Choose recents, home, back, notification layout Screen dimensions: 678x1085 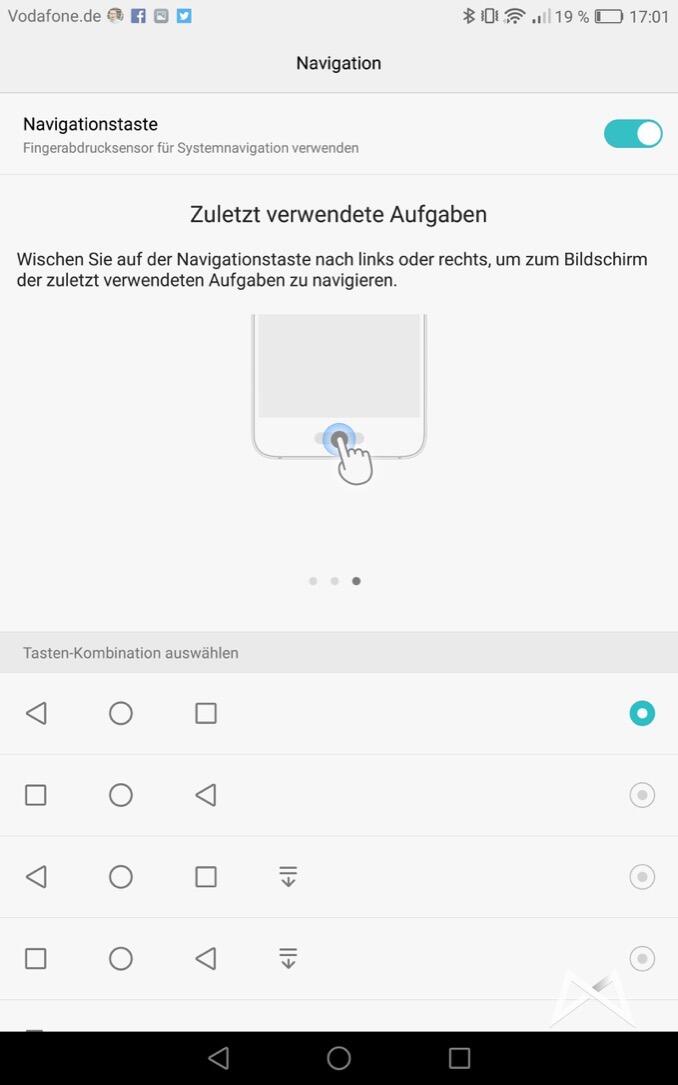pos(641,959)
